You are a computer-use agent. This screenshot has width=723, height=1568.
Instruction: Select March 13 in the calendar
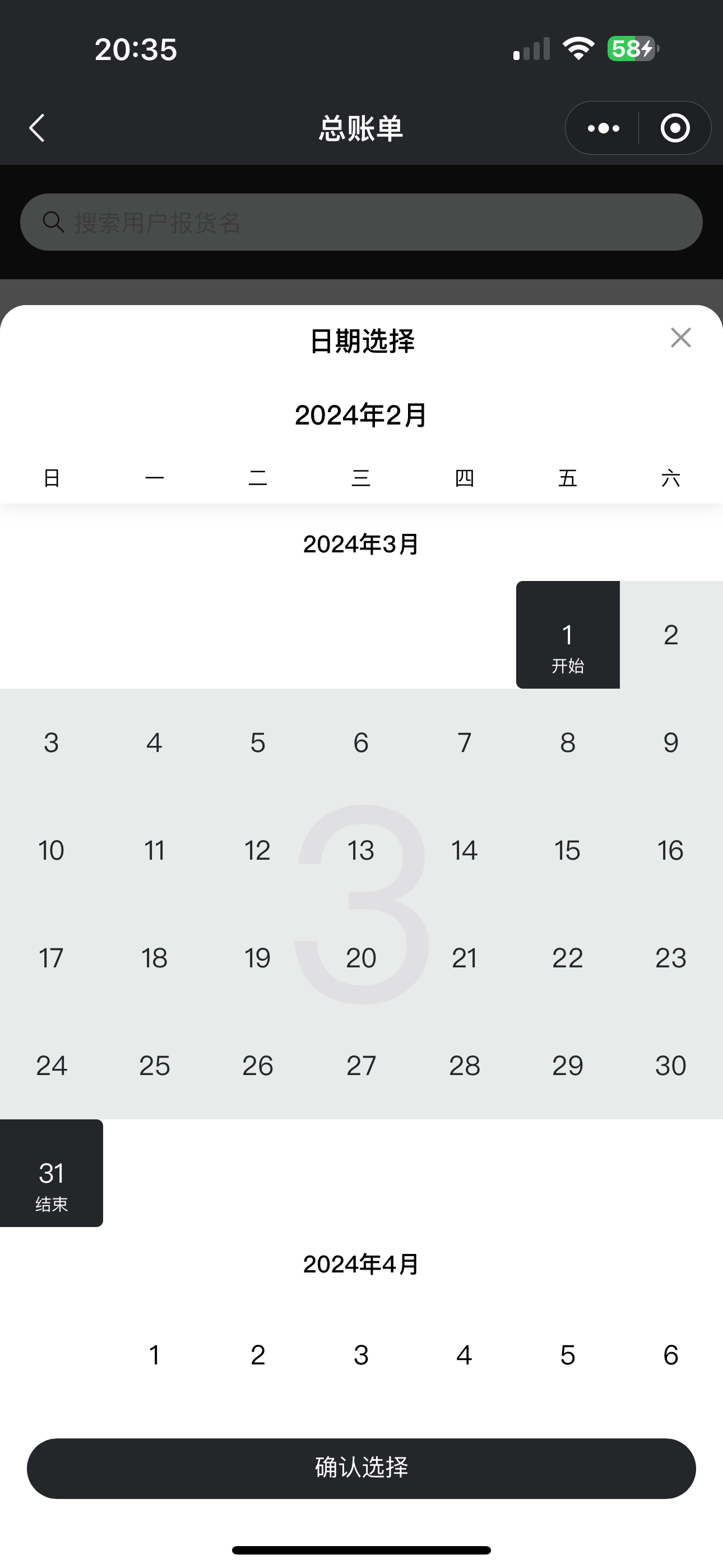click(x=361, y=850)
